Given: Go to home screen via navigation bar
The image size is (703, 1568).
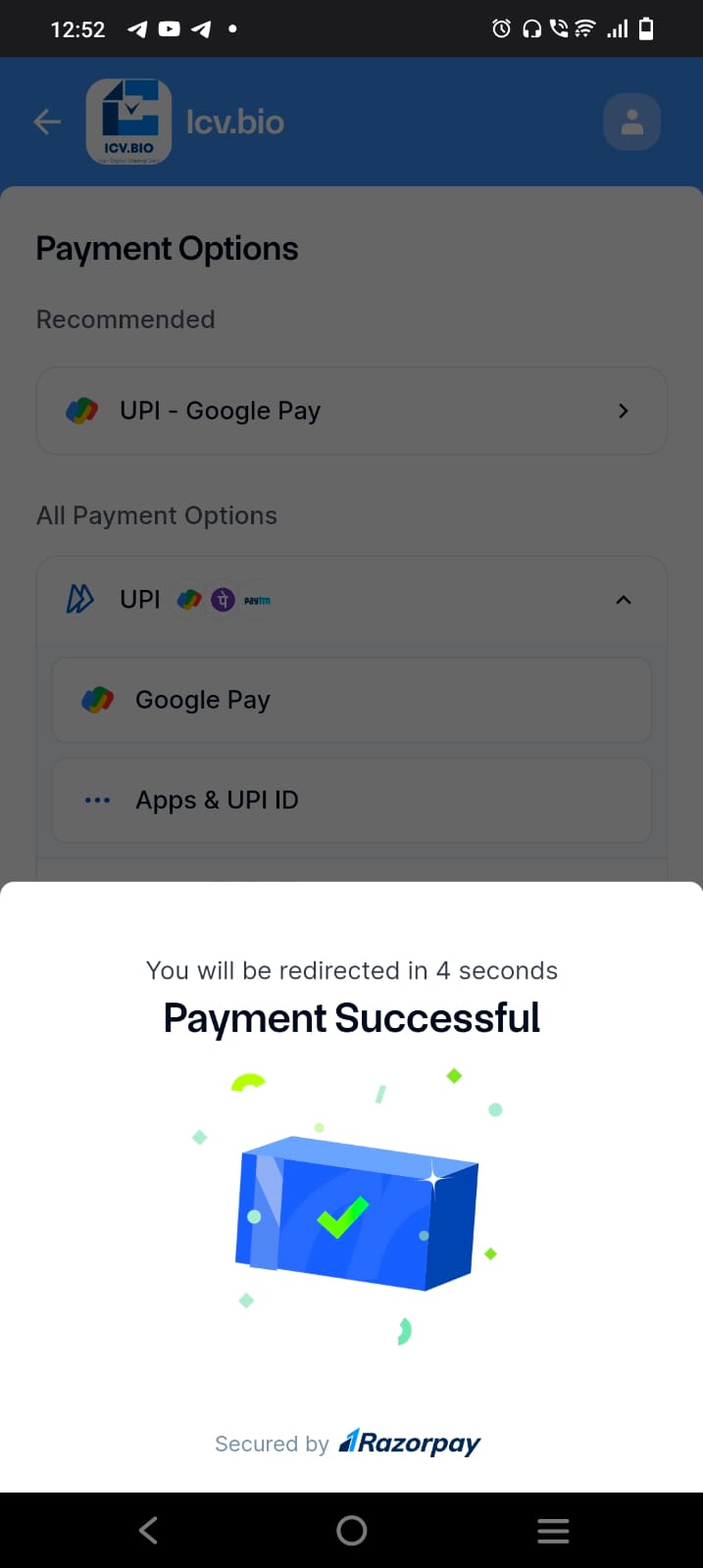Looking at the screenshot, I should pos(351,1530).
